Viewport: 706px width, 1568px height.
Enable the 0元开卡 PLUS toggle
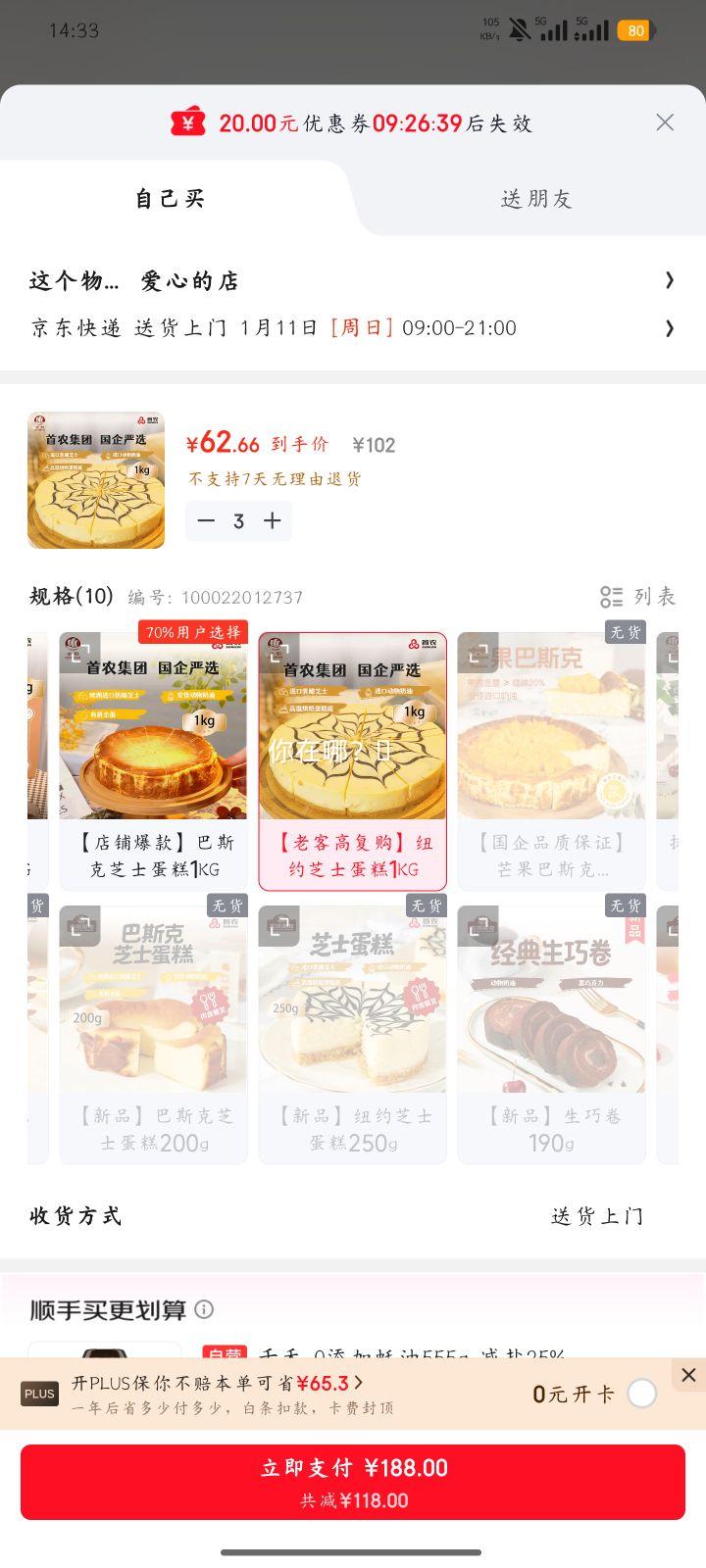click(644, 1393)
